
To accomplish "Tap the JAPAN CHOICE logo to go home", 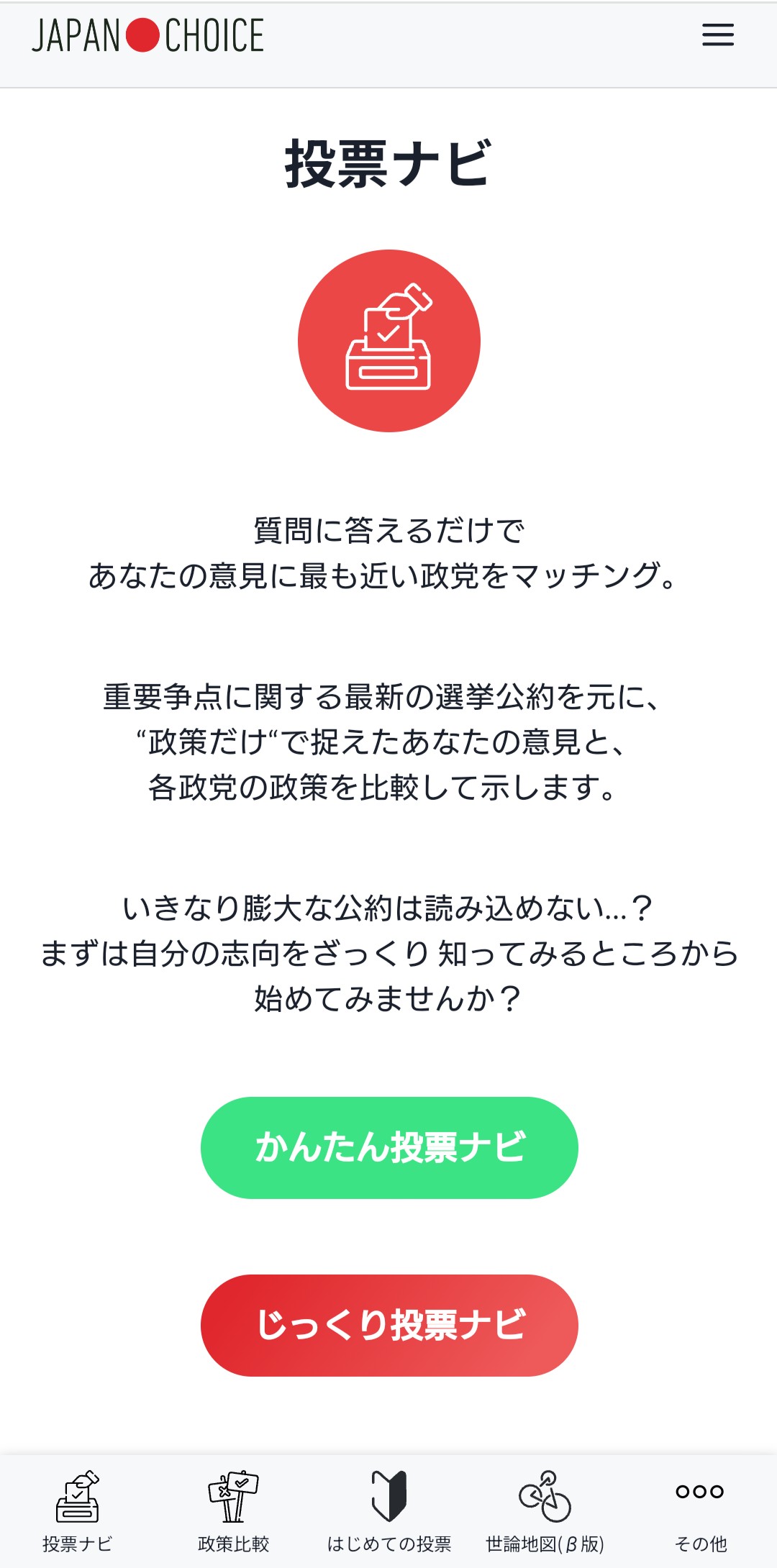I will (147, 36).
